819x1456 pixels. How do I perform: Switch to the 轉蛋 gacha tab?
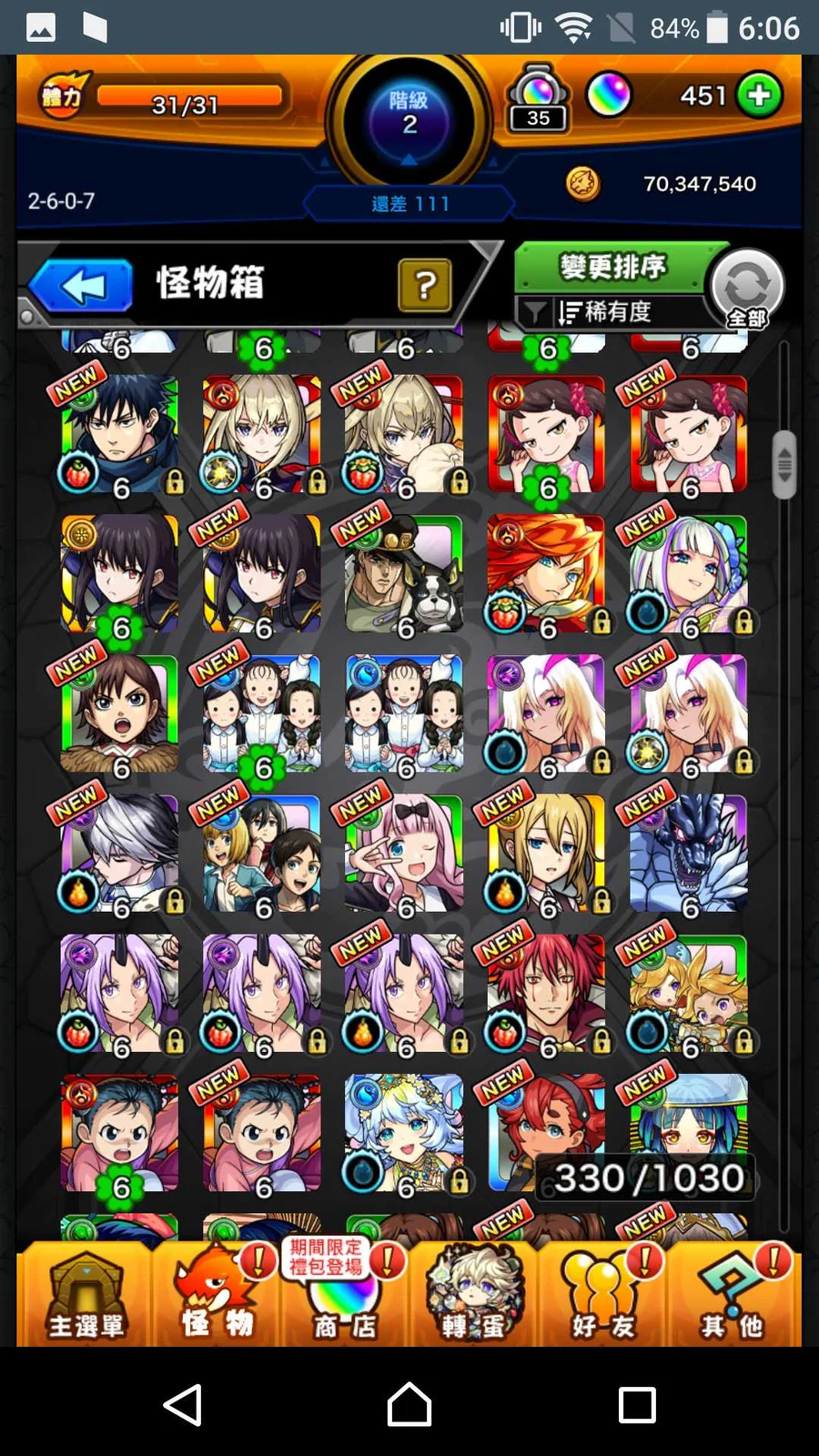click(473, 1294)
